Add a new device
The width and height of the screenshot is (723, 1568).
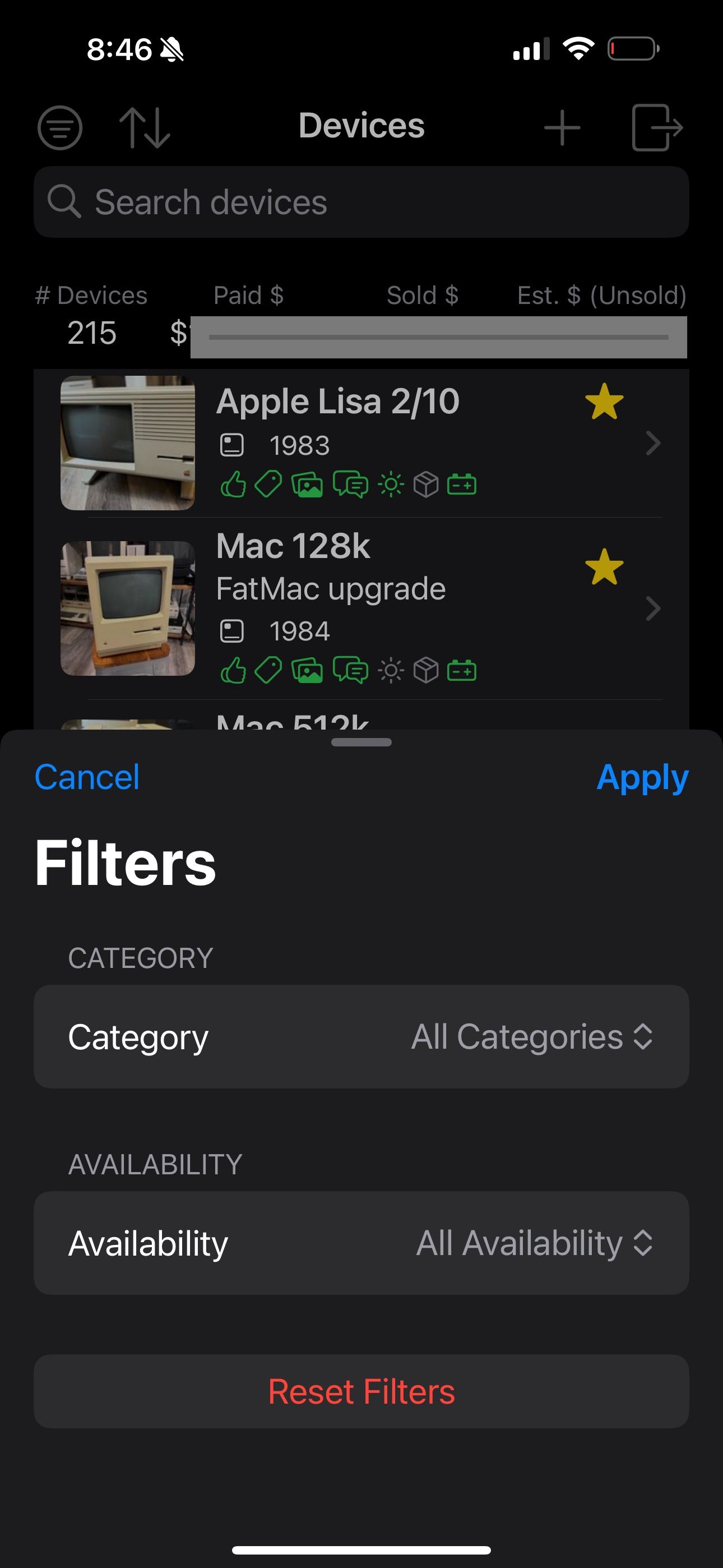pyautogui.click(x=562, y=128)
